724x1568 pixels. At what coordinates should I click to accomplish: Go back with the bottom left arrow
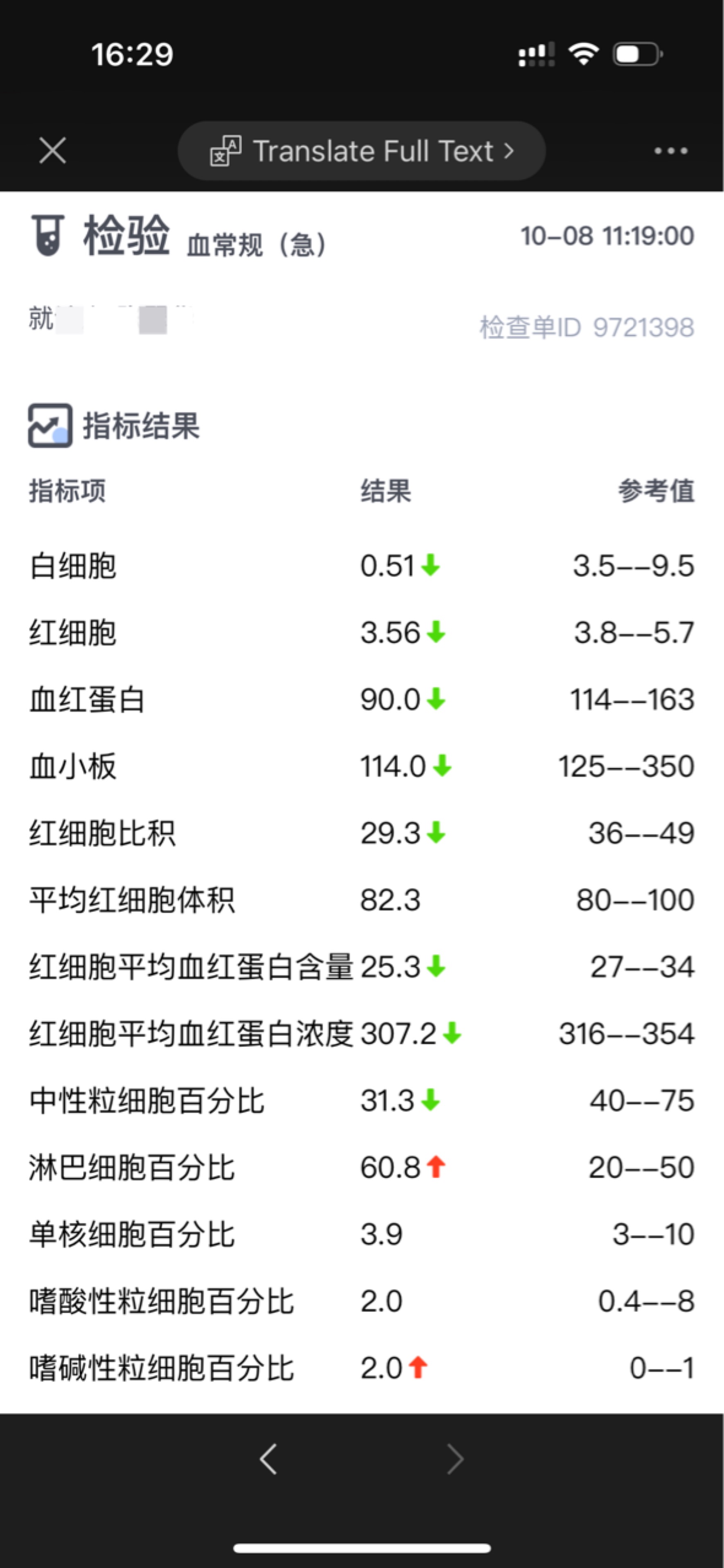pos(268,1458)
